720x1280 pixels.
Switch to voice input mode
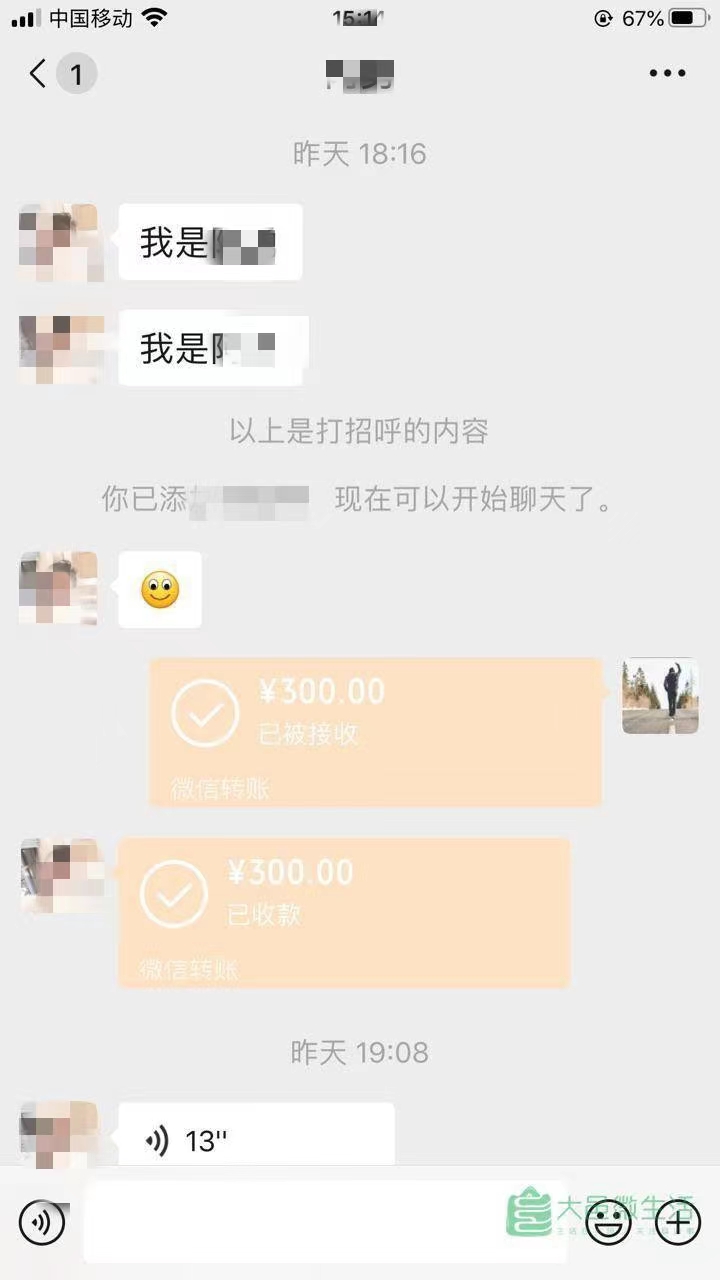click(x=42, y=1222)
